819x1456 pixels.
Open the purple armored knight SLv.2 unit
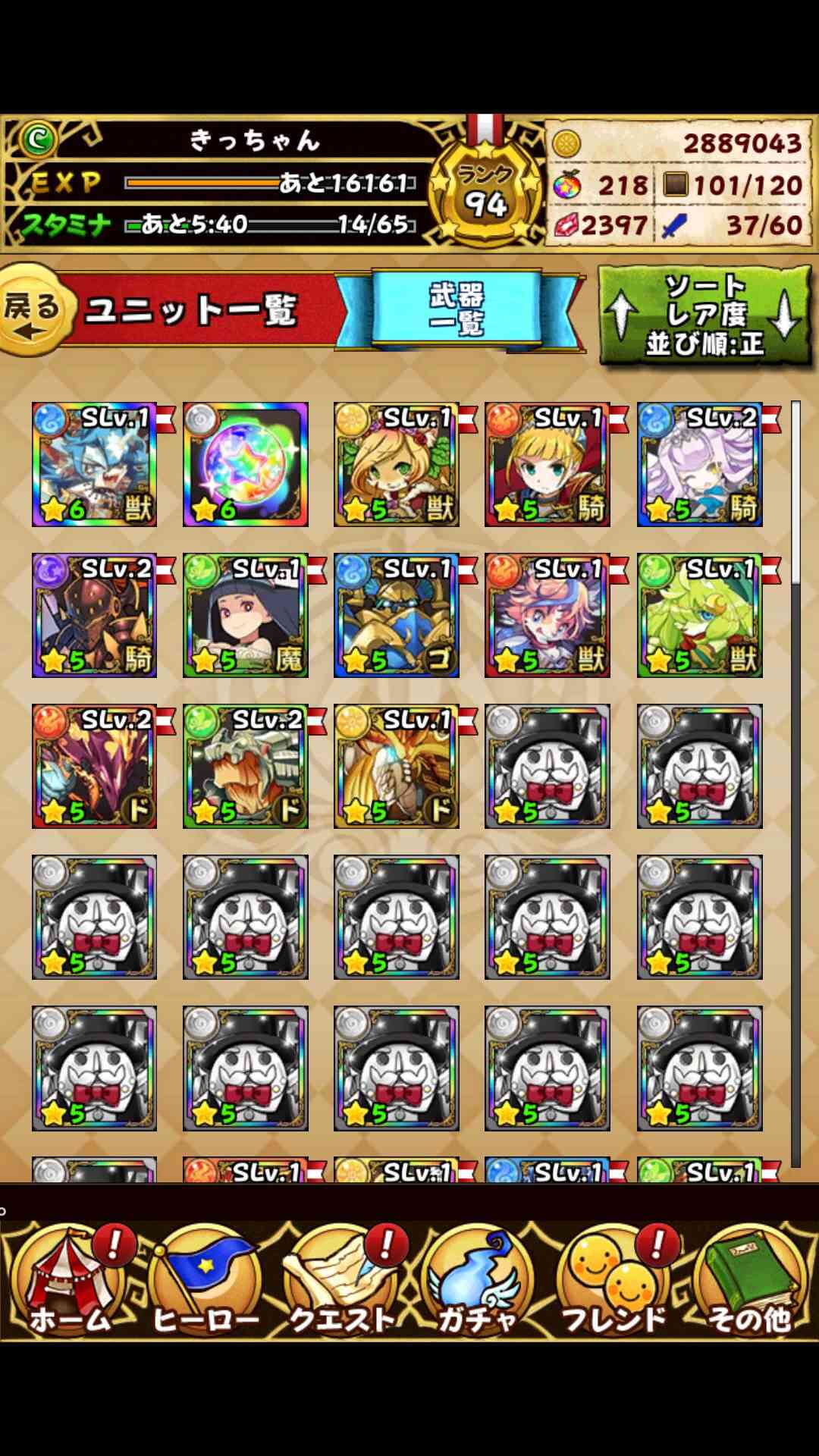[x=94, y=615]
